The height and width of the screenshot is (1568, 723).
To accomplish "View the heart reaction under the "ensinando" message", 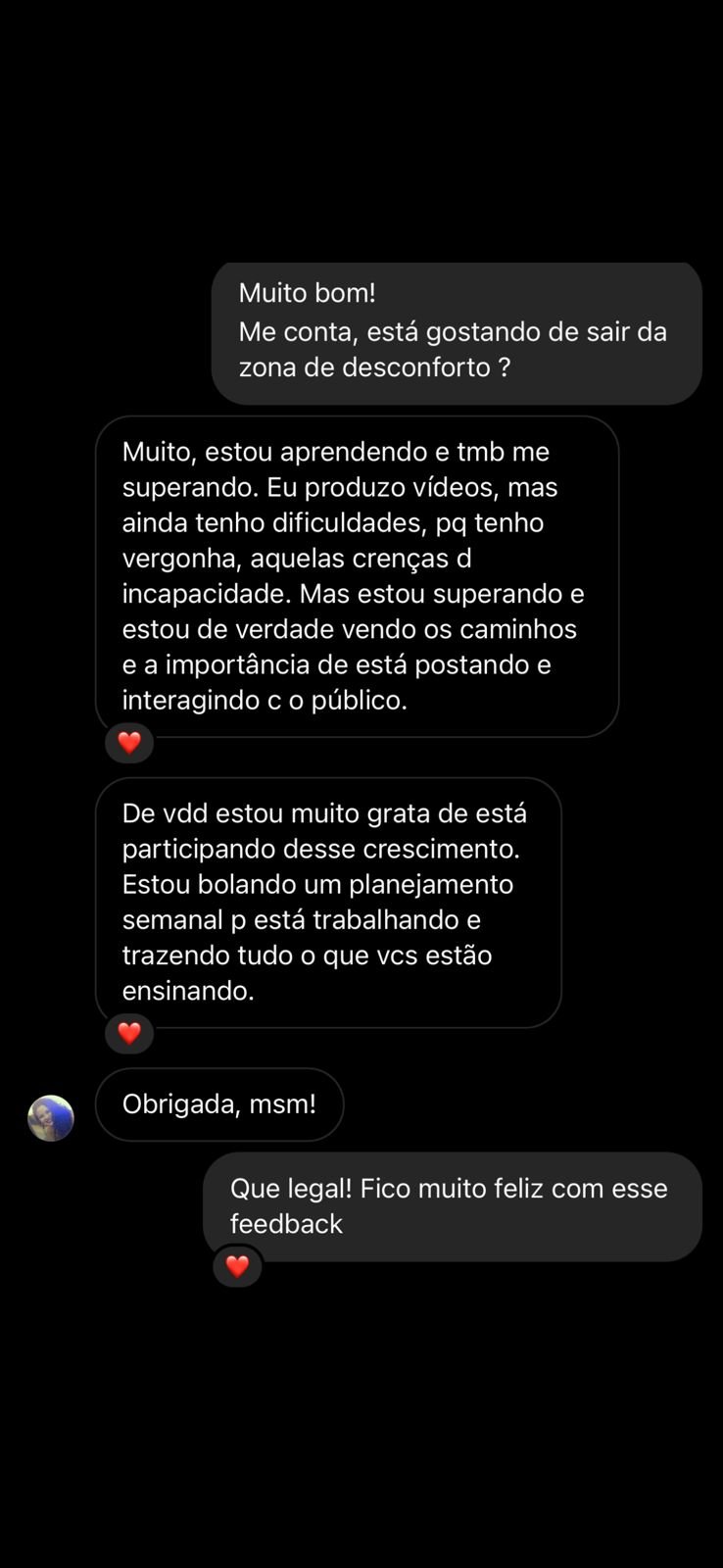I will coord(129,1033).
